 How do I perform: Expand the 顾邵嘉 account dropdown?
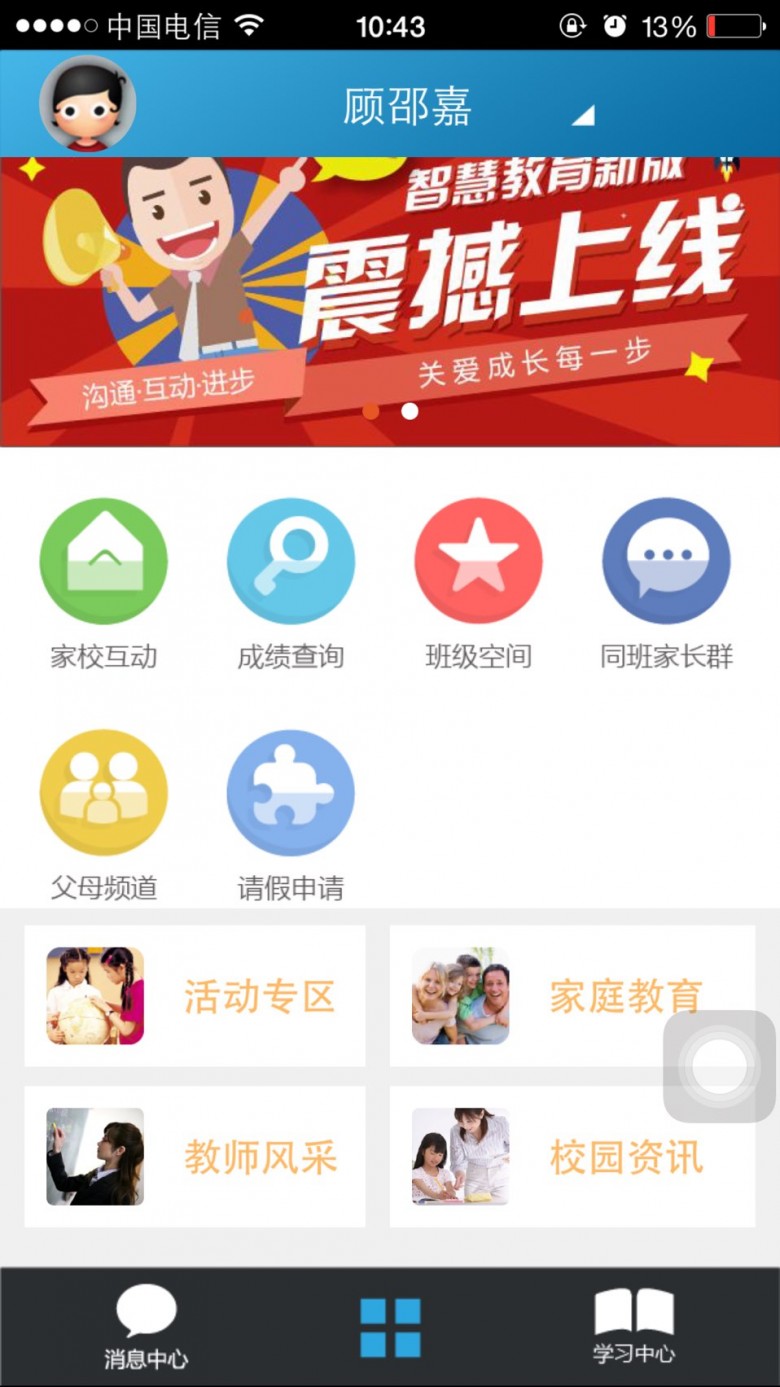coord(582,116)
